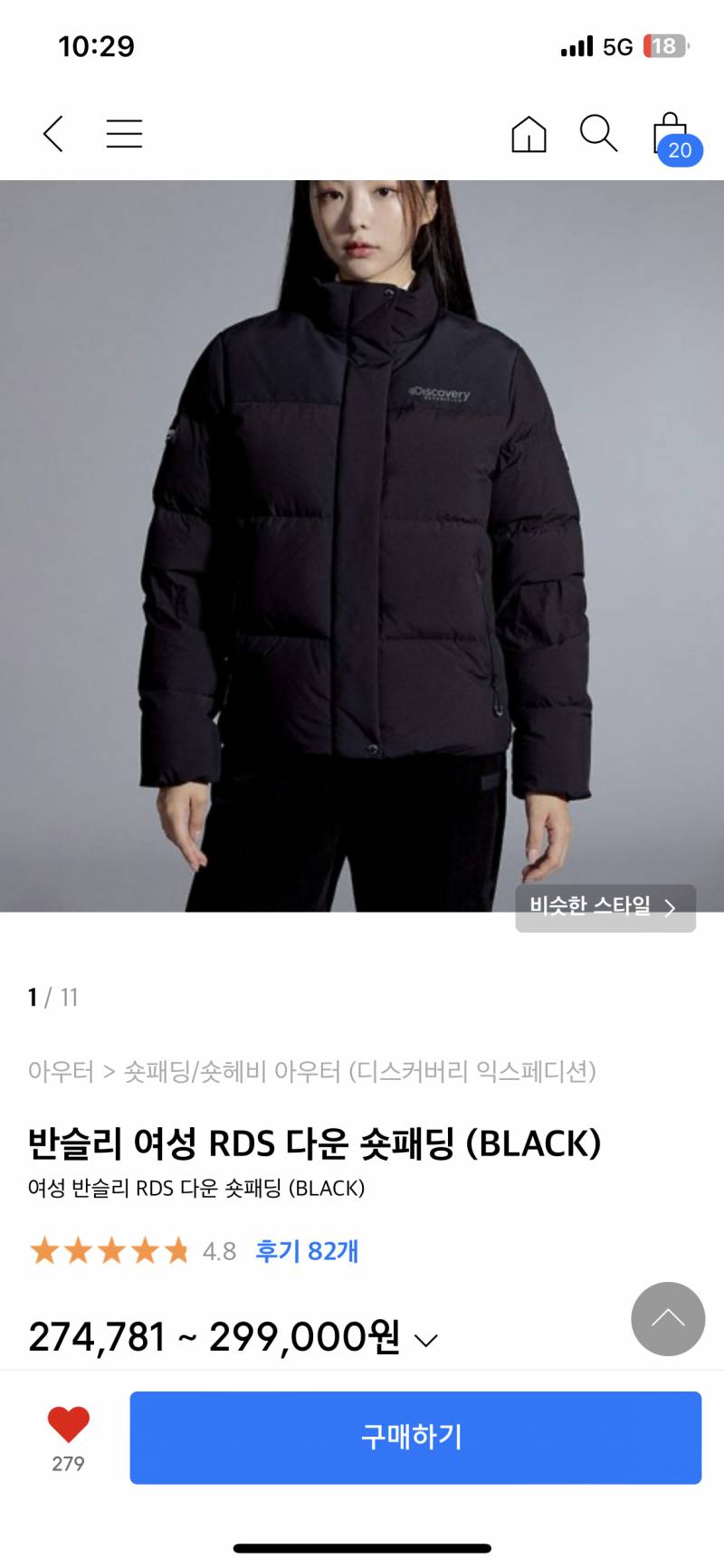Tap the 4.8 rating score indicator

[x=218, y=1250]
